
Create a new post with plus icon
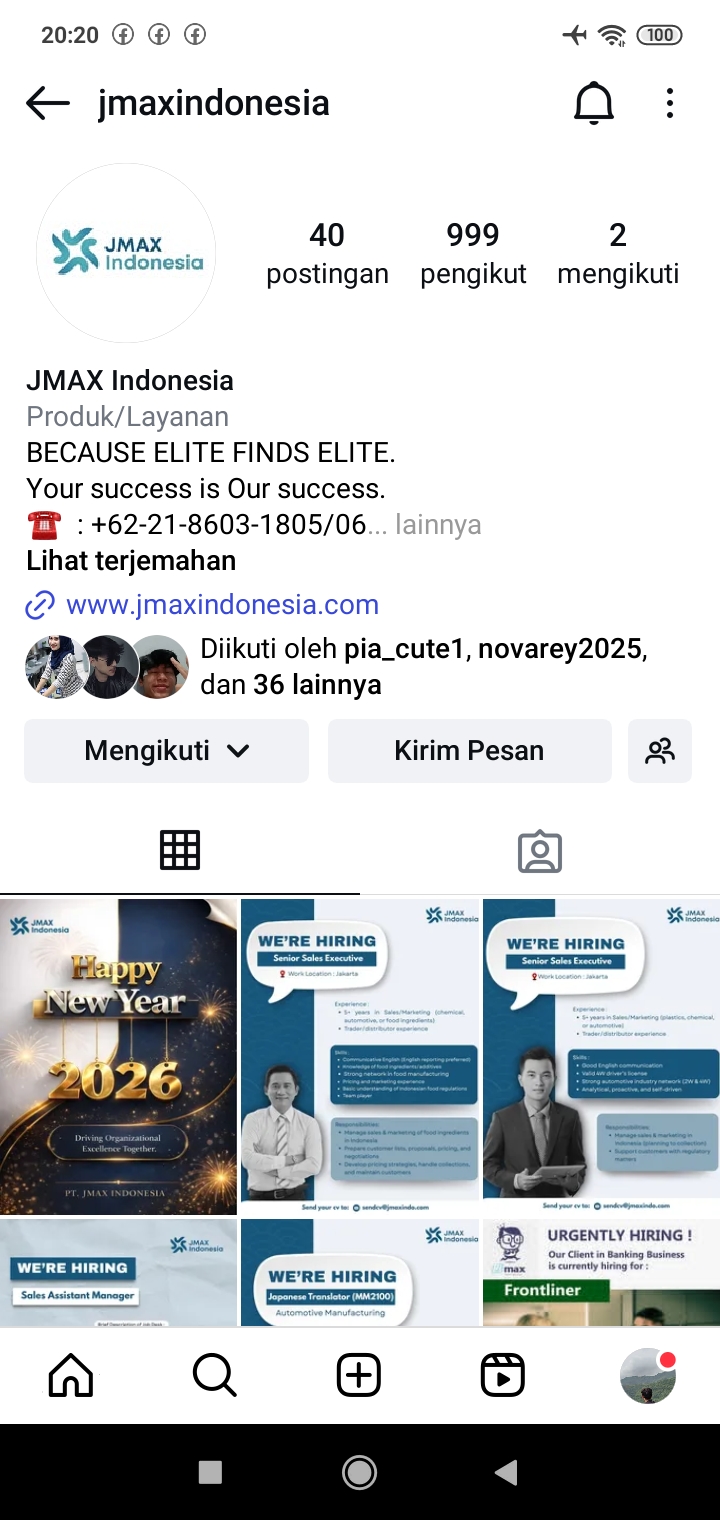click(x=359, y=1376)
